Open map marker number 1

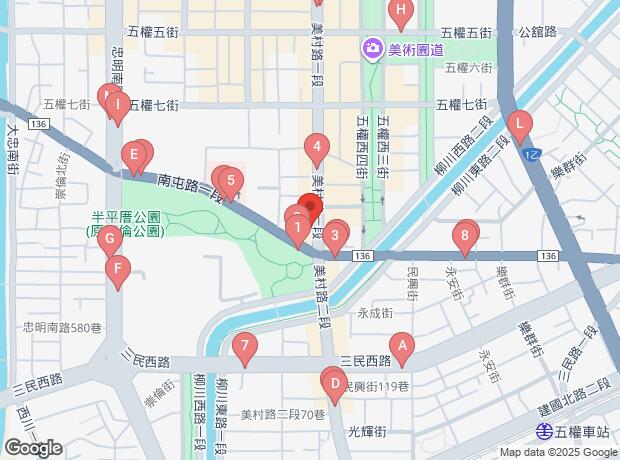point(297,228)
